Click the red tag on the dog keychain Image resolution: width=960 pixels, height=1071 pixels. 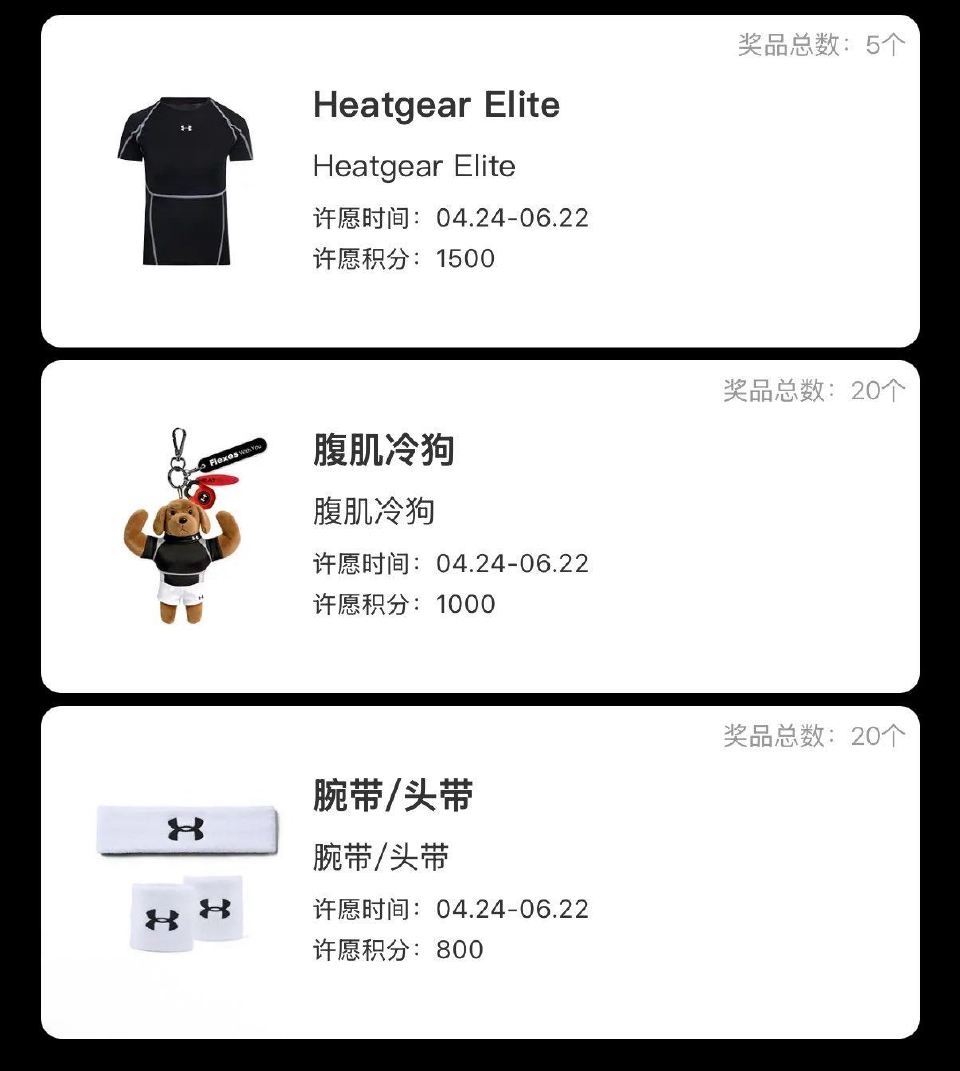point(217,480)
